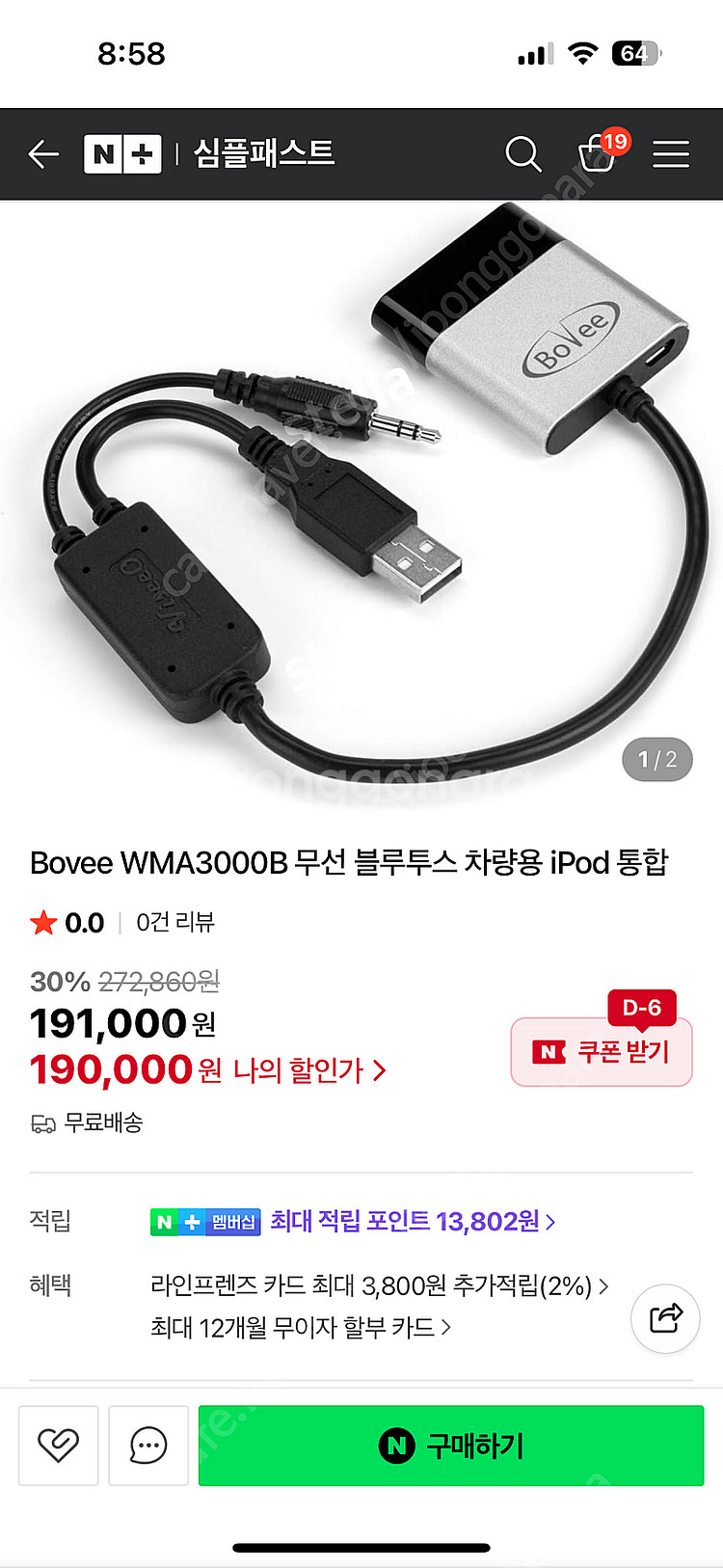Open the 0건 리뷰 reviews
This screenshot has height=1568, width=723.
coord(175,923)
